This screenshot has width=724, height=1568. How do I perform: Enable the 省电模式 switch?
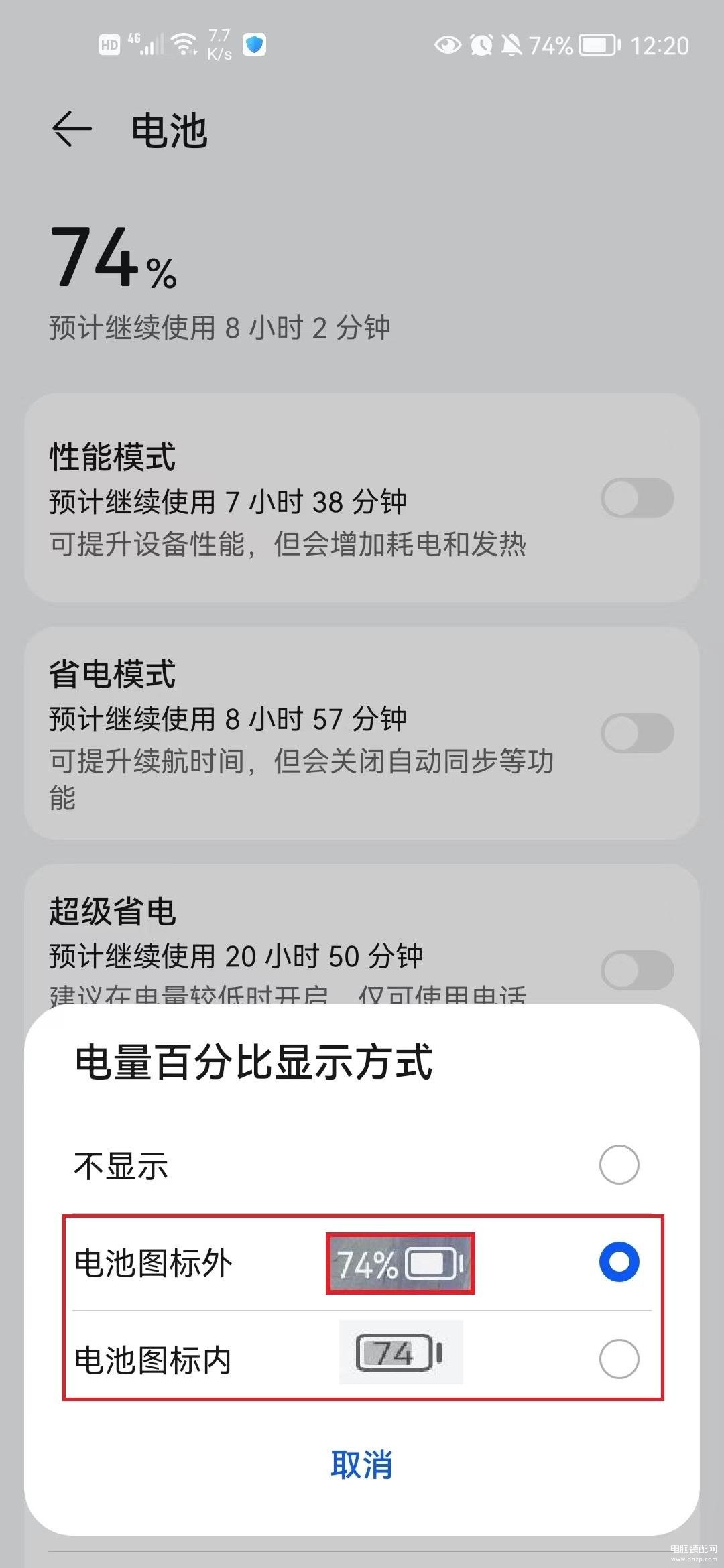(637, 733)
